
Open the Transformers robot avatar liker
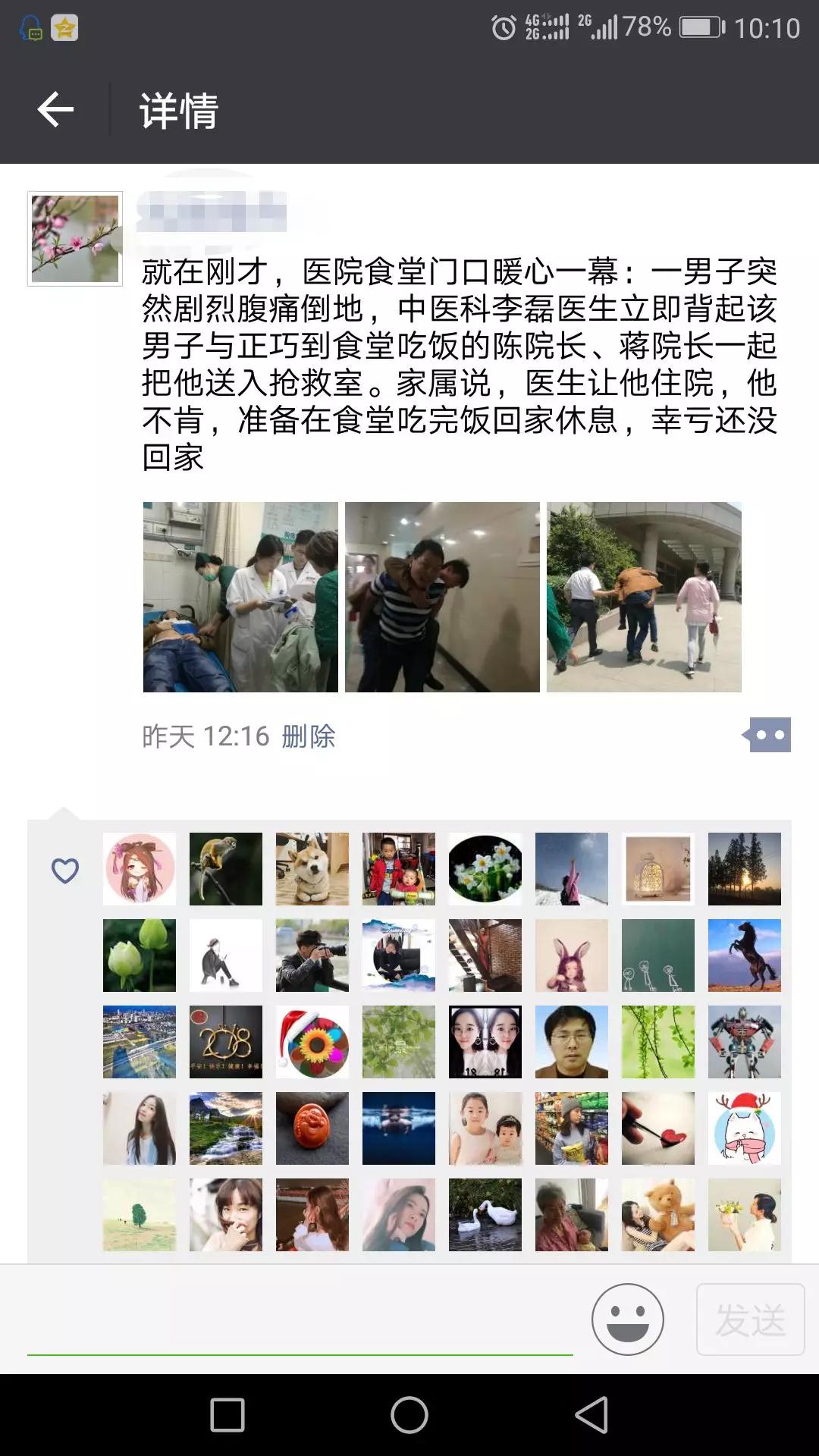tap(745, 1042)
